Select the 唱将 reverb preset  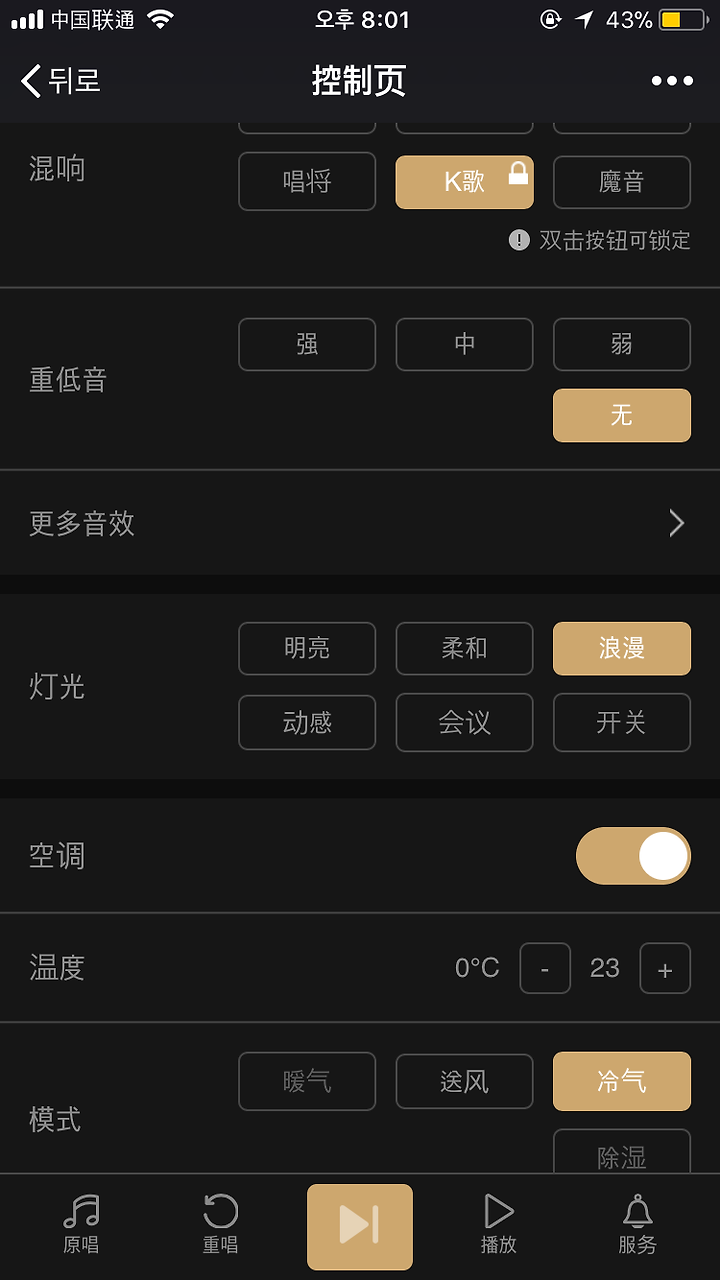(x=307, y=182)
